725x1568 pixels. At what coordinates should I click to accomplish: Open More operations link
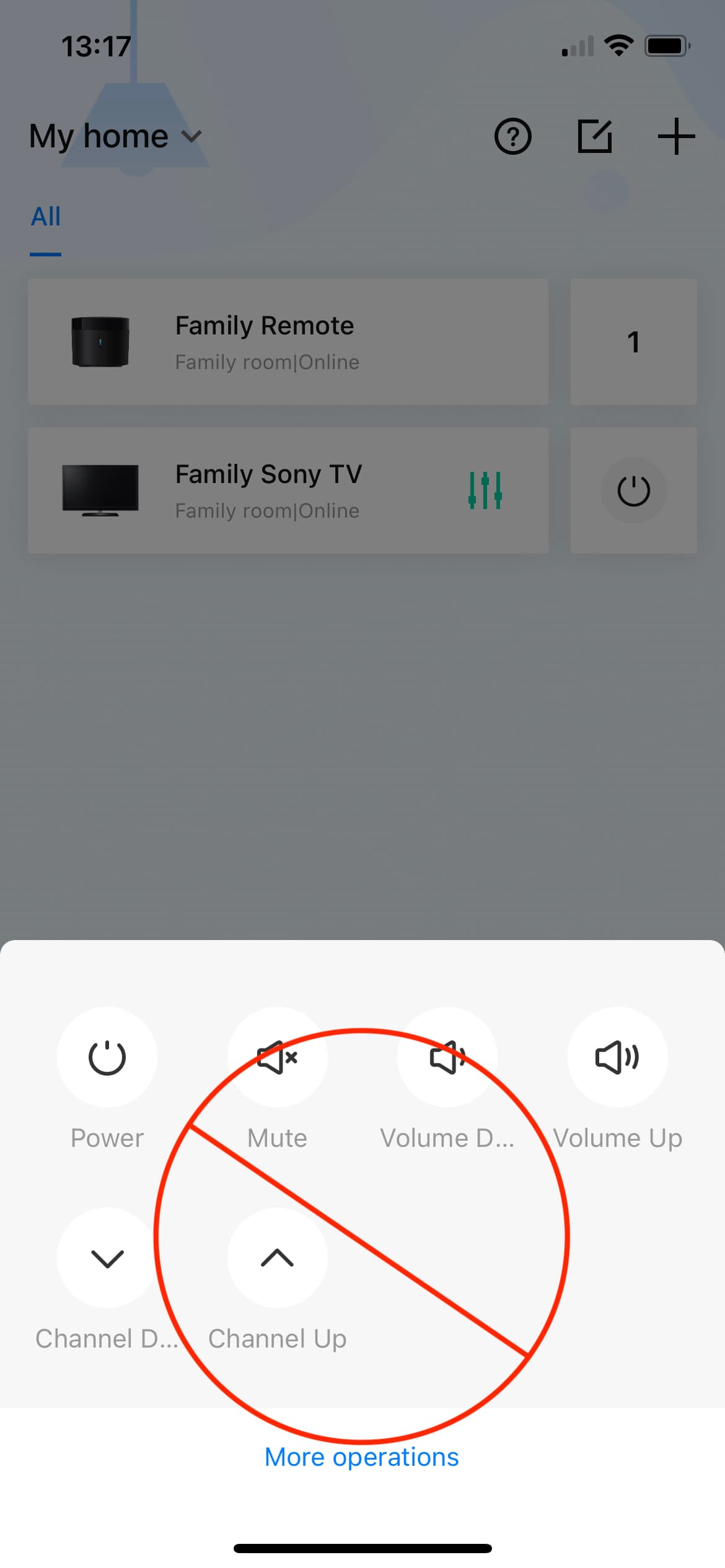tap(361, 1457)
